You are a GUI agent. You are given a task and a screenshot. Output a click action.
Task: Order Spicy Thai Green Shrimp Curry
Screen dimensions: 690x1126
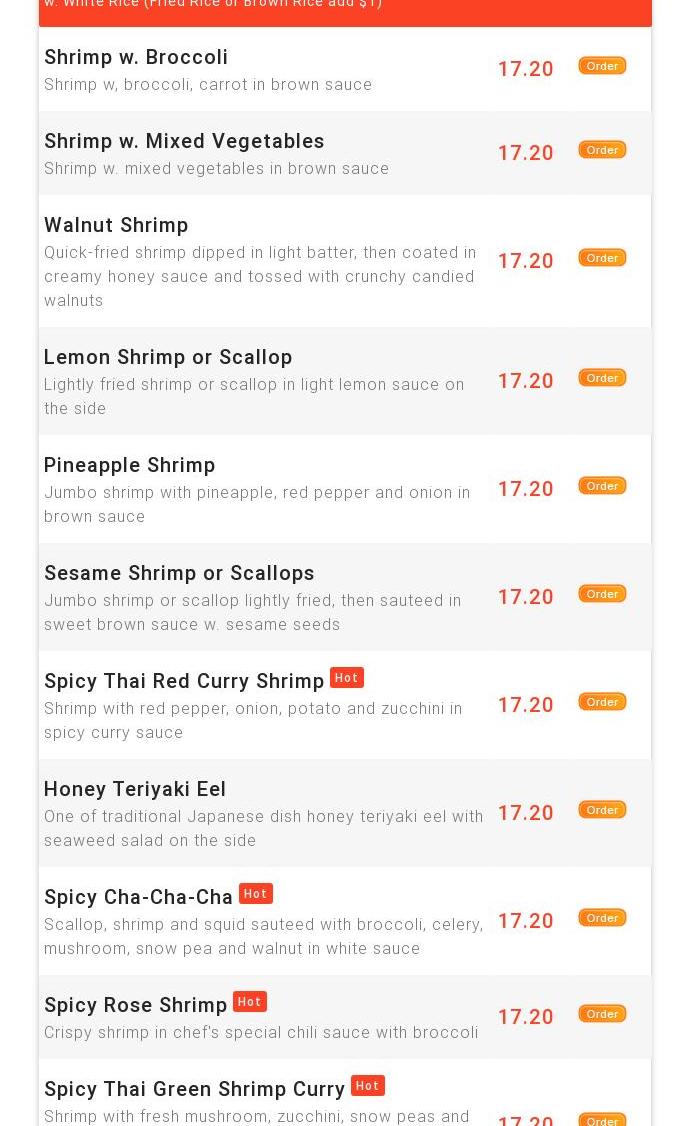(602, 1120)
